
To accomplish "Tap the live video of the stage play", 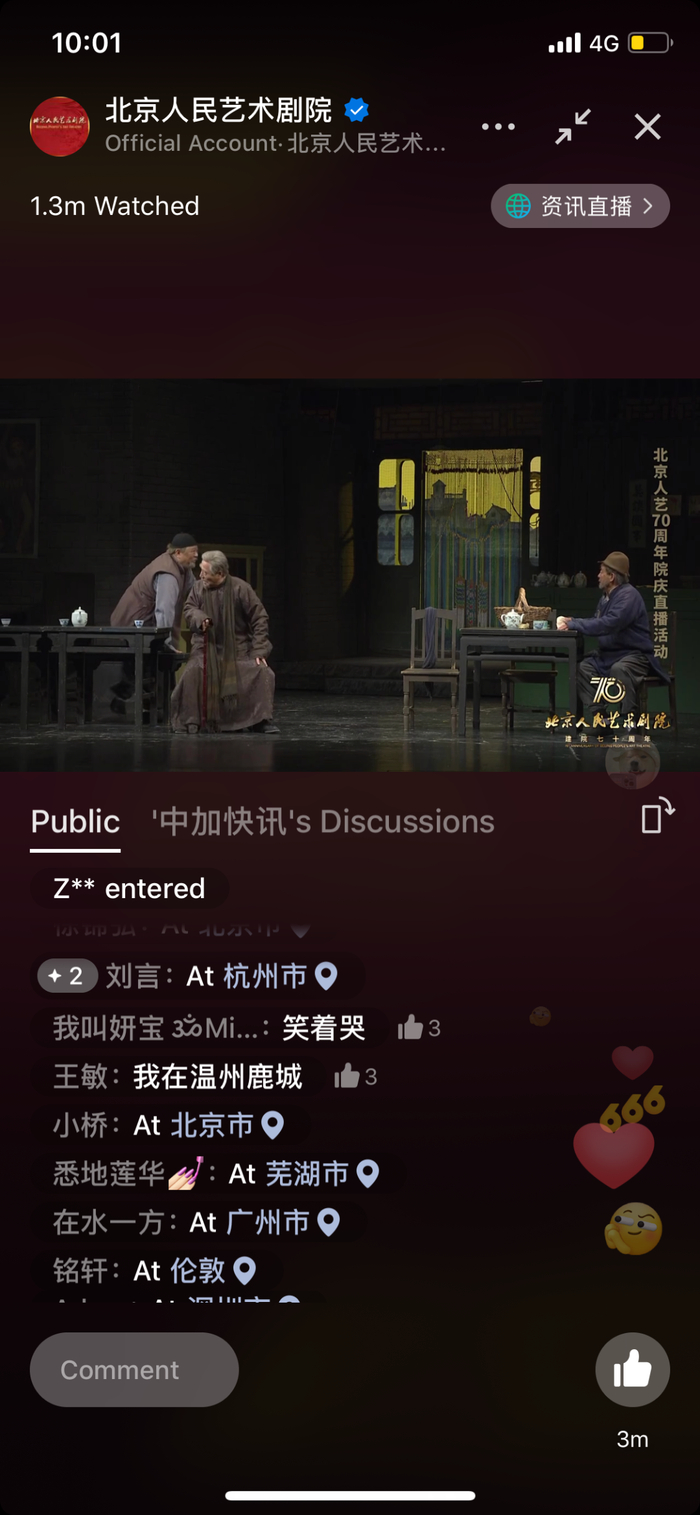I will 350,575.
